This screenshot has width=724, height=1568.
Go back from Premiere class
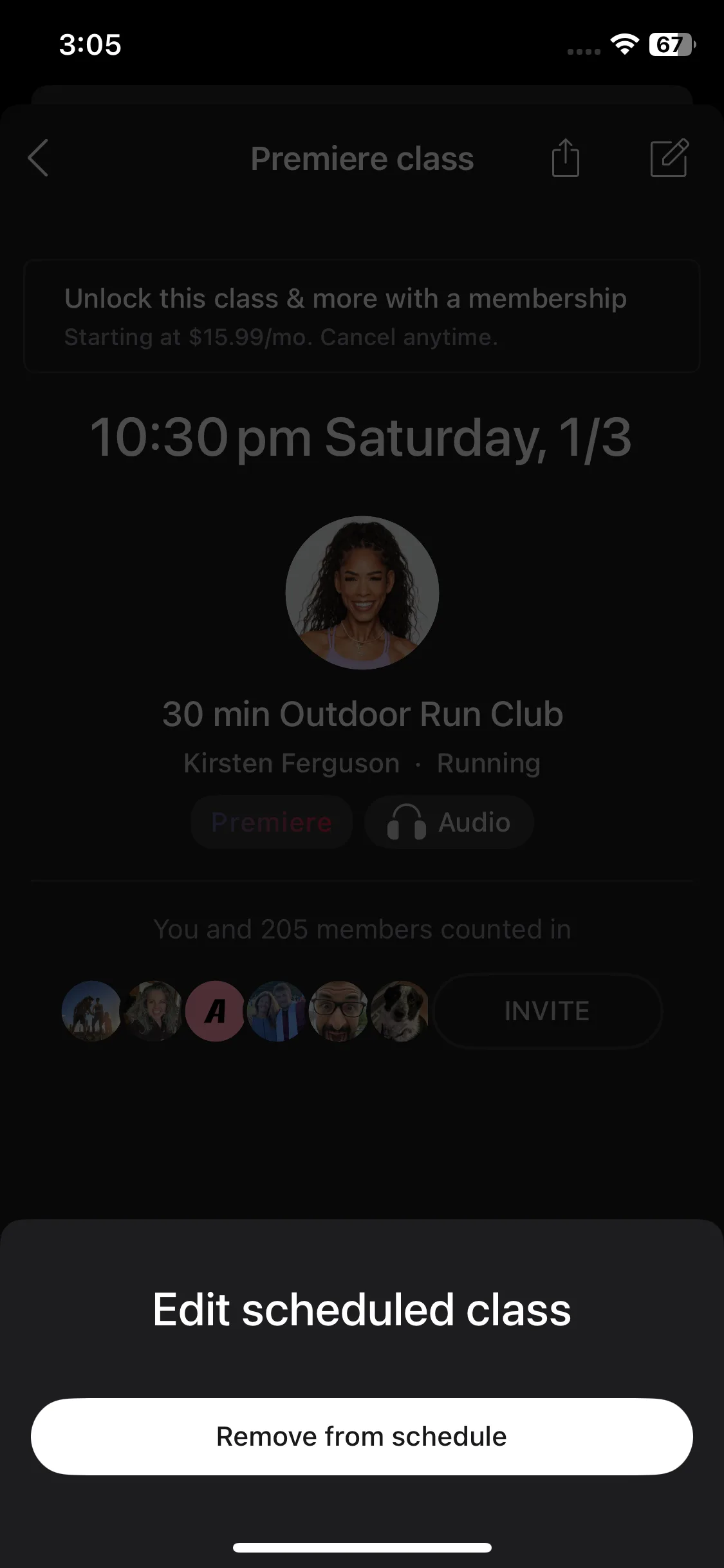39,158
